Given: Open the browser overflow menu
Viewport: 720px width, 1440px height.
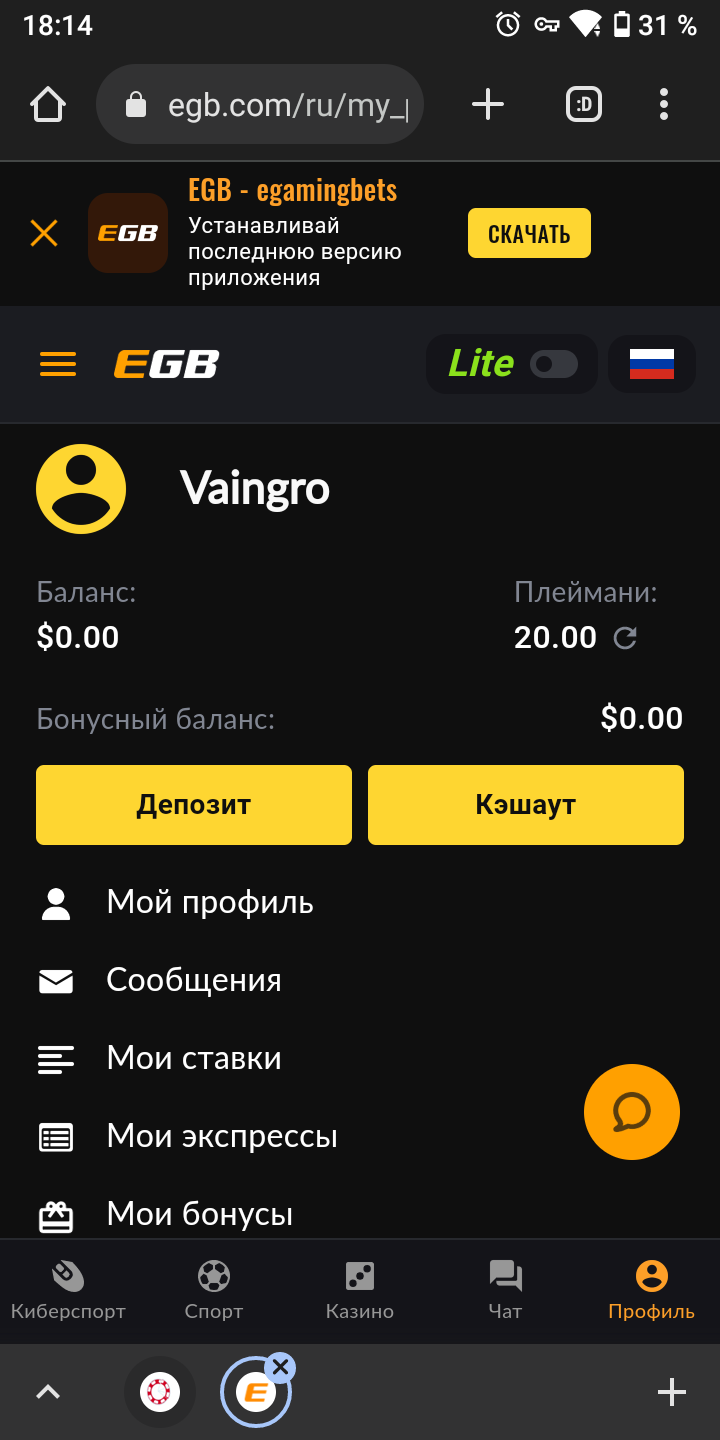Looking at the screenshot, I should pyautogui.click(x=663, y=104).
